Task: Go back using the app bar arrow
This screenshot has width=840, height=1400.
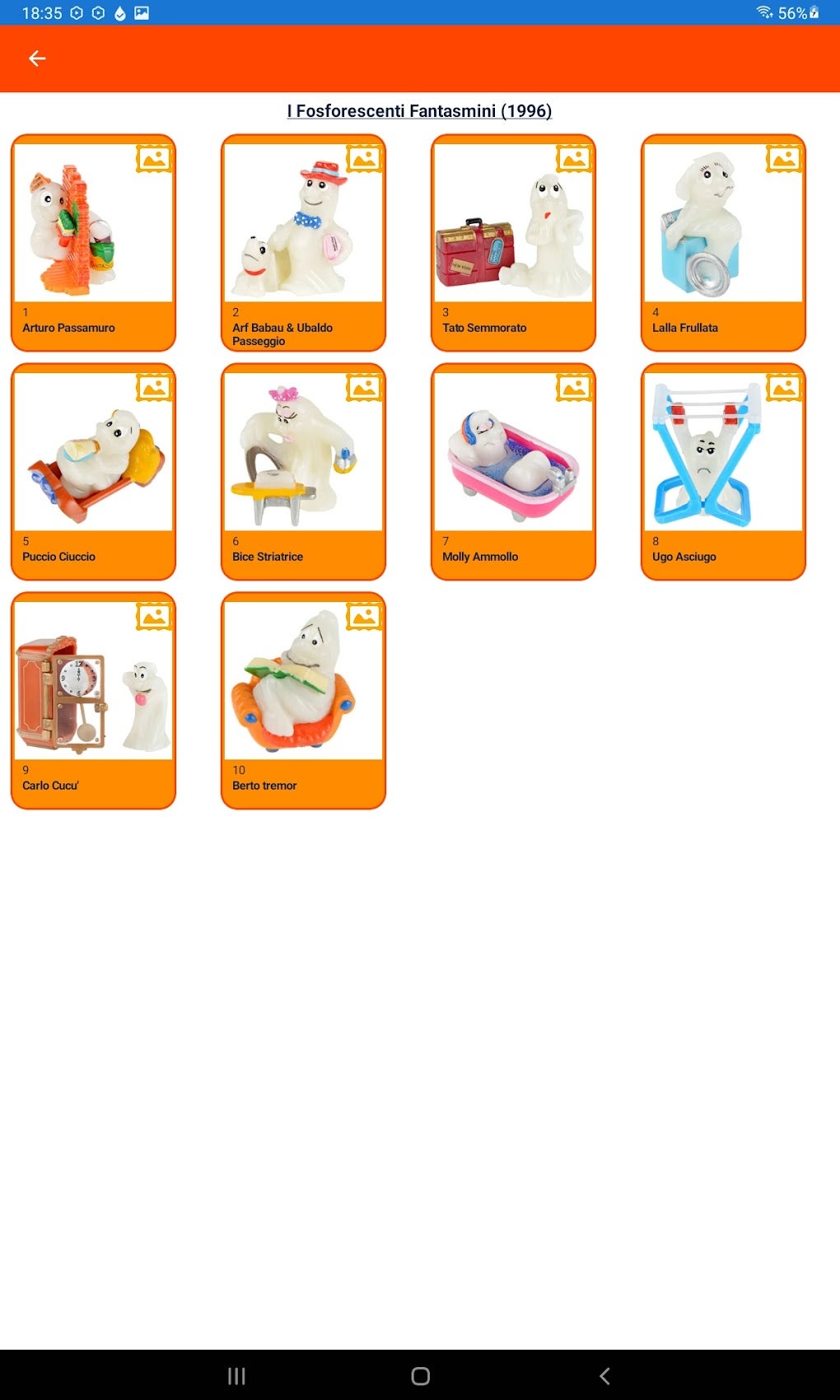Action: (x=37, y=58)
